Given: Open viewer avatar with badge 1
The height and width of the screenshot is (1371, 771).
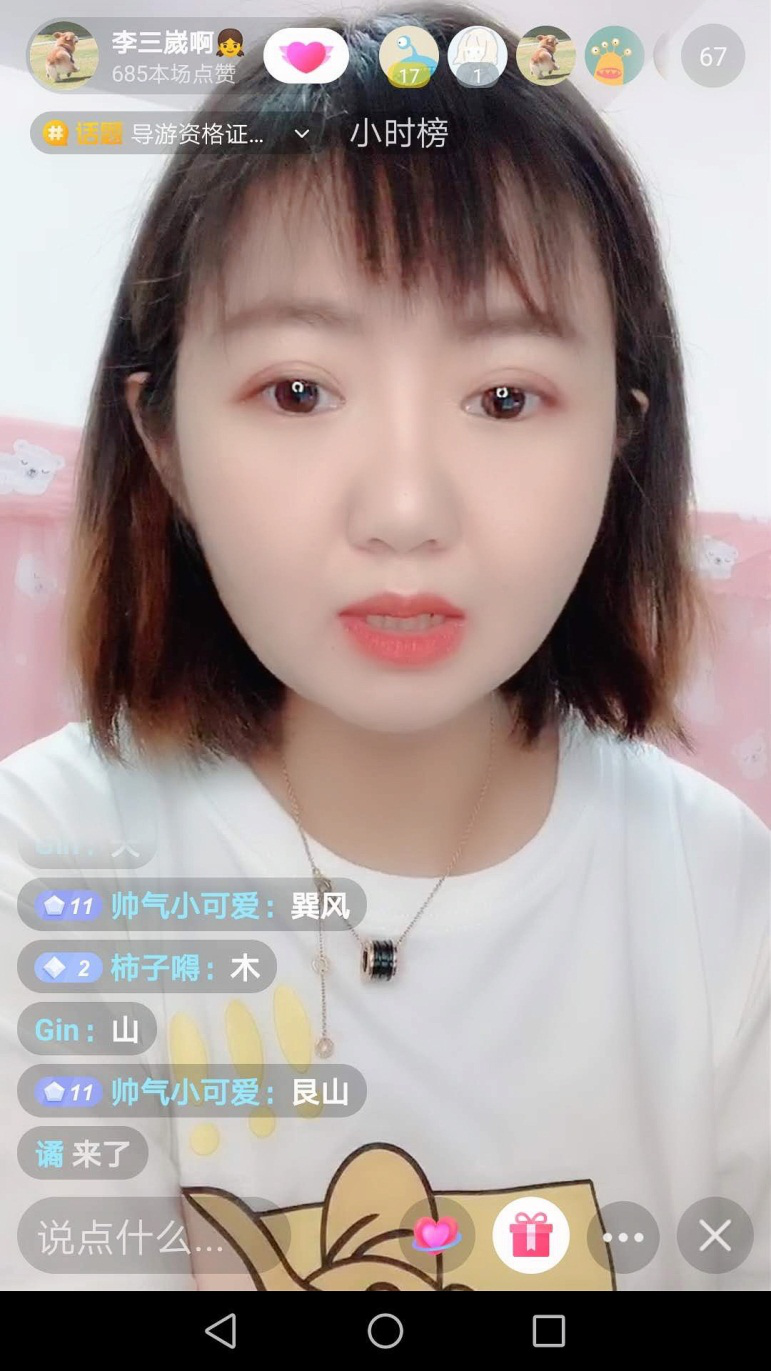Looking at the screenshot, I should pyautogui.click(x=477, y=56).
